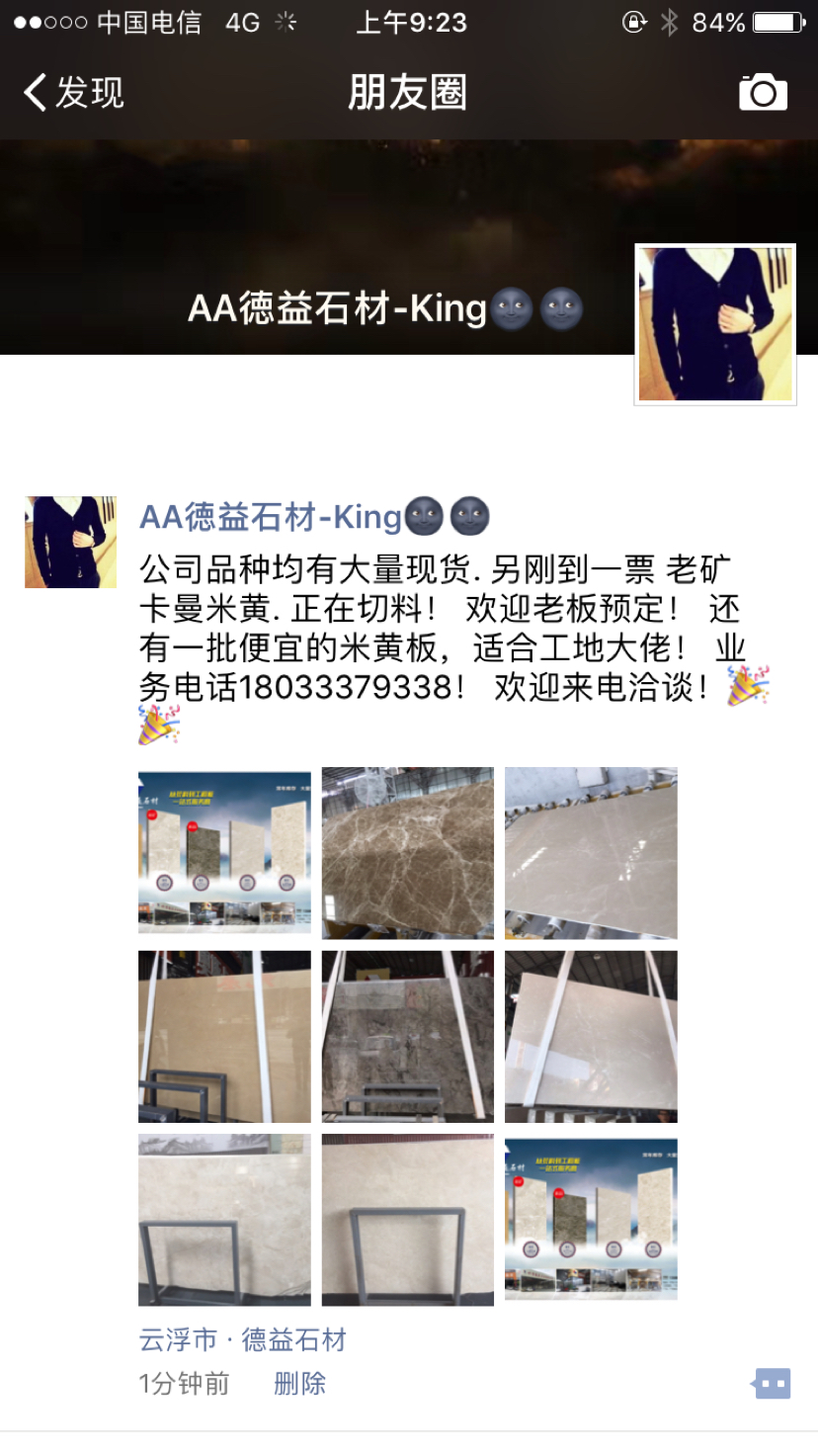View the brown veined marble photo
818x1456 pixels.
(x=407, y=852)
